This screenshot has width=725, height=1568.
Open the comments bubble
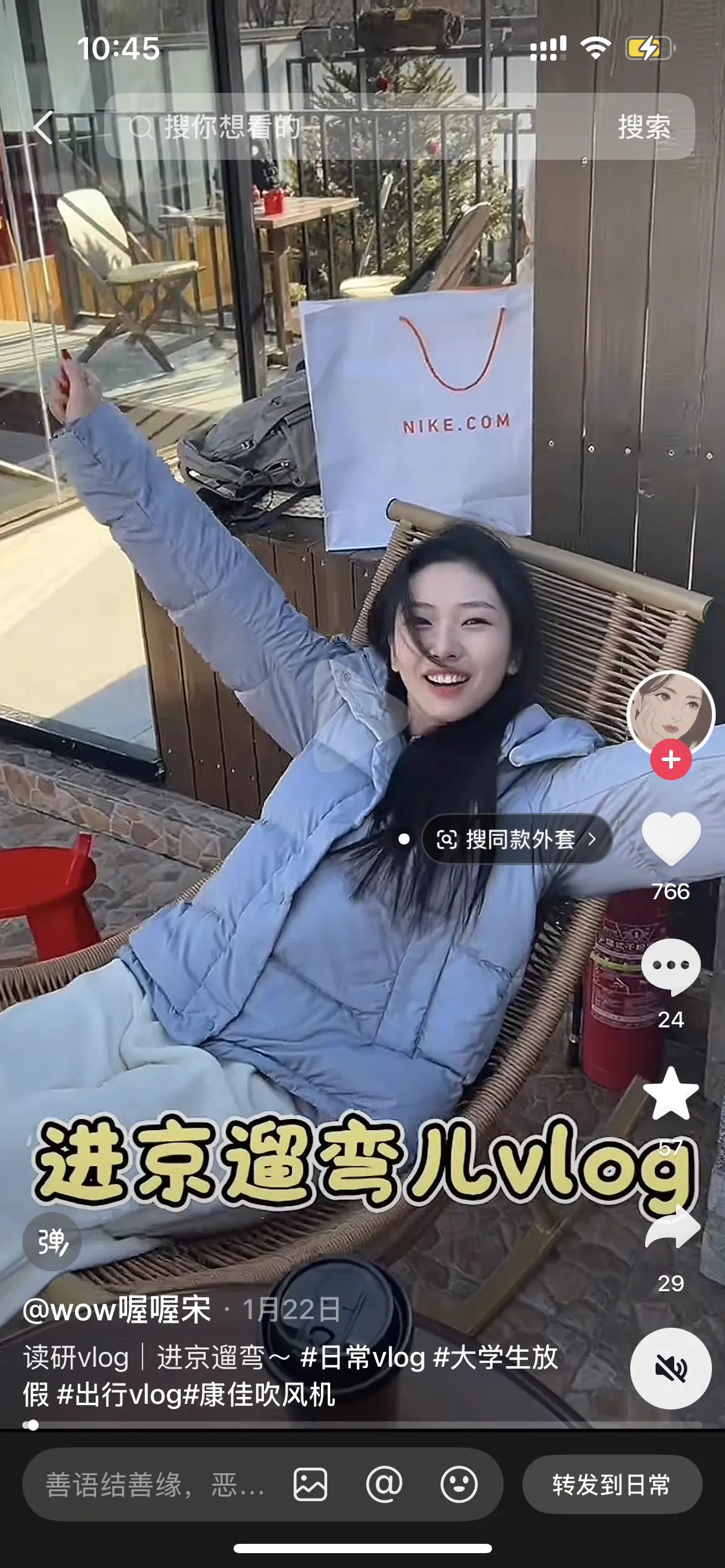point(670,967)
